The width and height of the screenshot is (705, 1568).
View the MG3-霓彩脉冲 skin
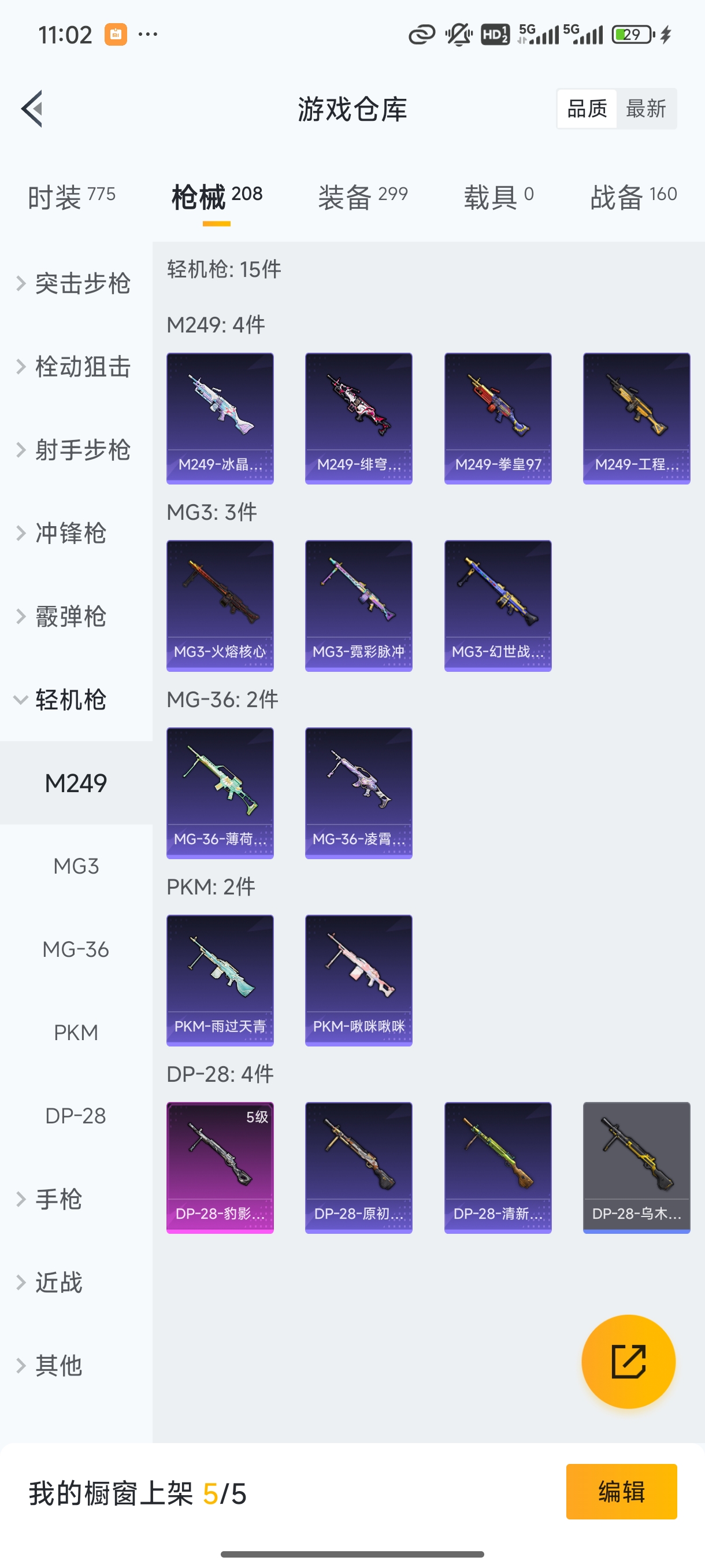click(358, 606)
